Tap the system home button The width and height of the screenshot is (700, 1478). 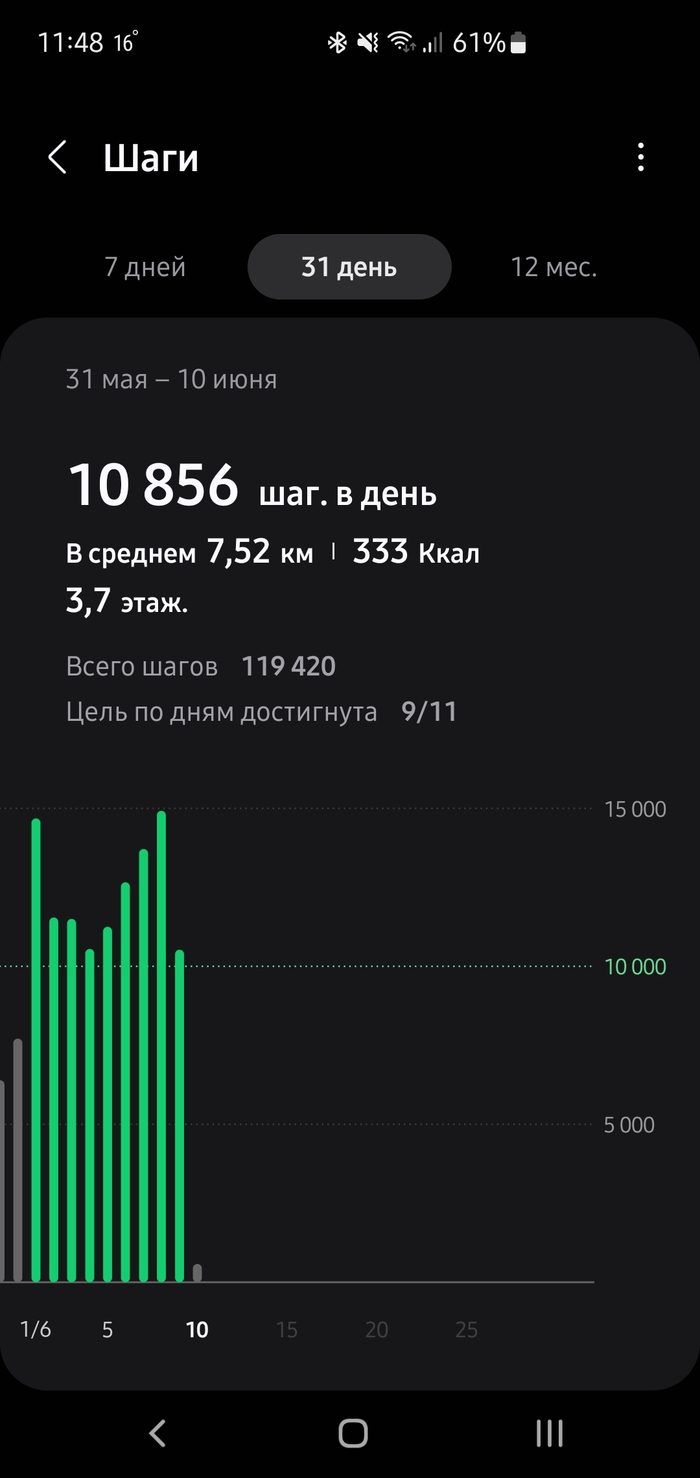point(352,1433)
